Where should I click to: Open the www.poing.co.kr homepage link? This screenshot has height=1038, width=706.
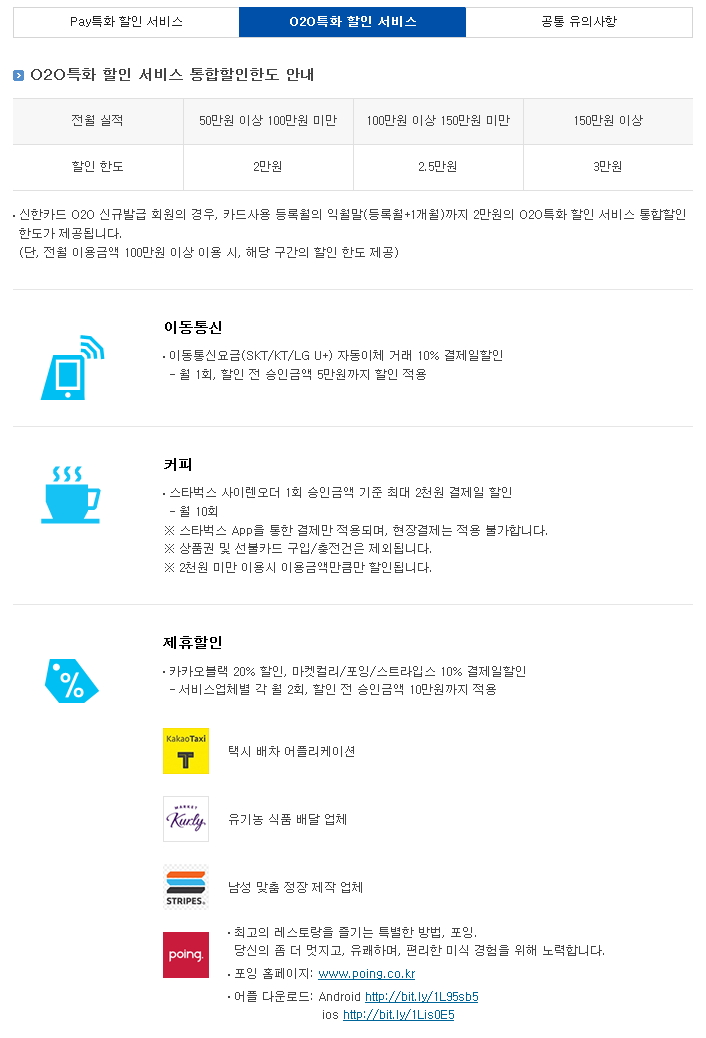point(366,973)
